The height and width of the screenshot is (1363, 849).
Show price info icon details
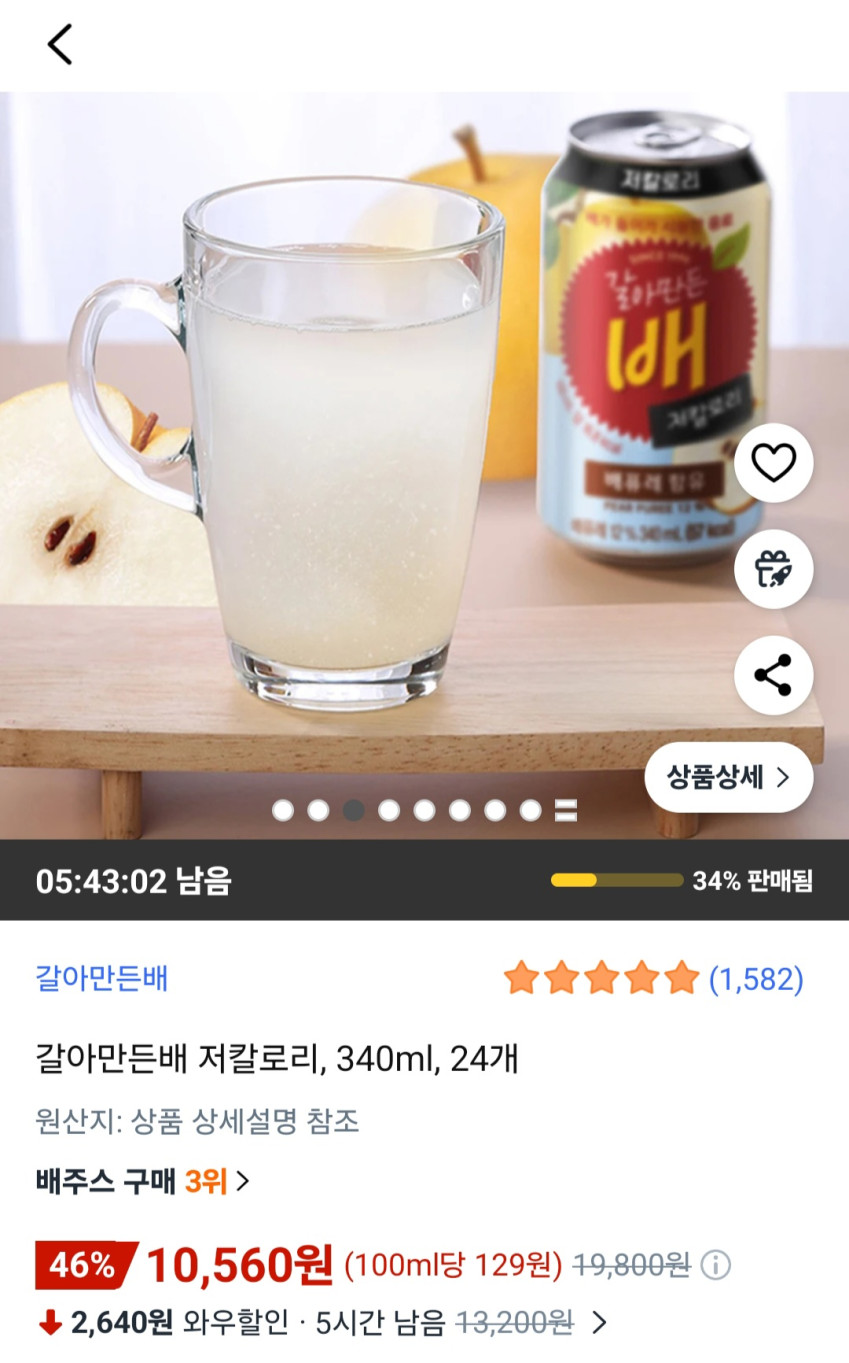[x=715, y=1266]
